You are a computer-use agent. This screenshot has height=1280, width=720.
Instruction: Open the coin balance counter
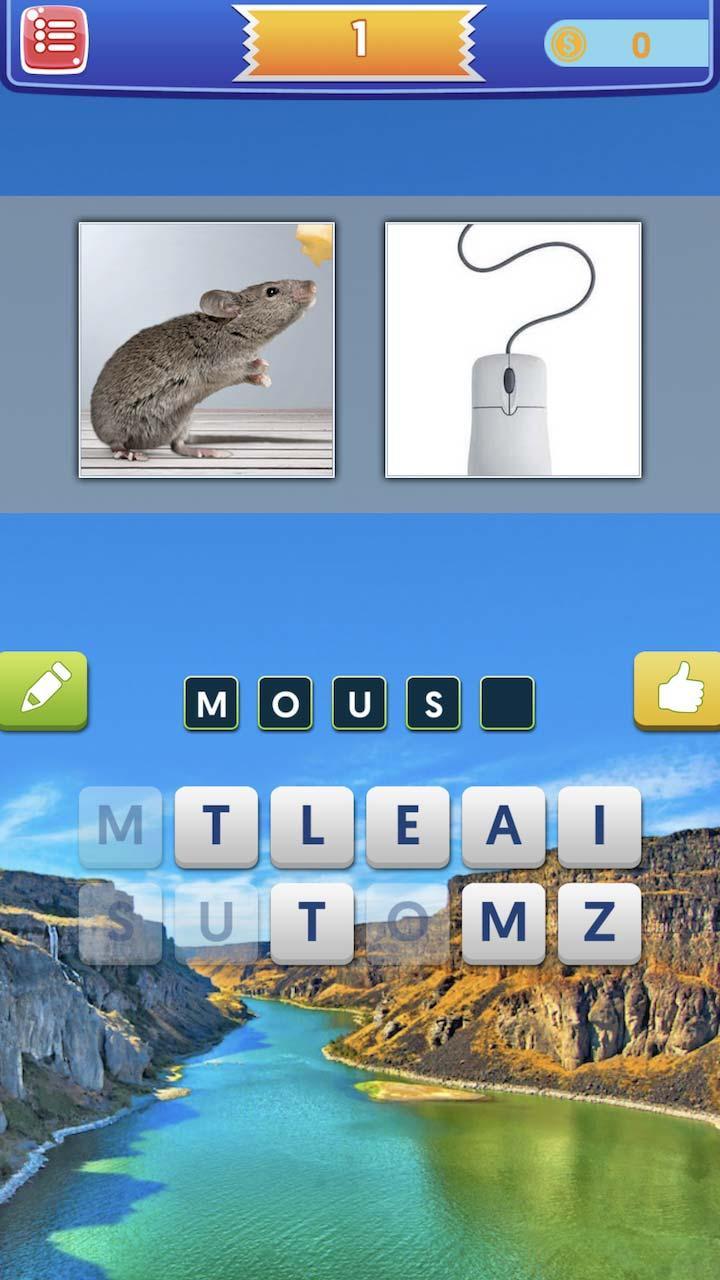tap(627, 44)
